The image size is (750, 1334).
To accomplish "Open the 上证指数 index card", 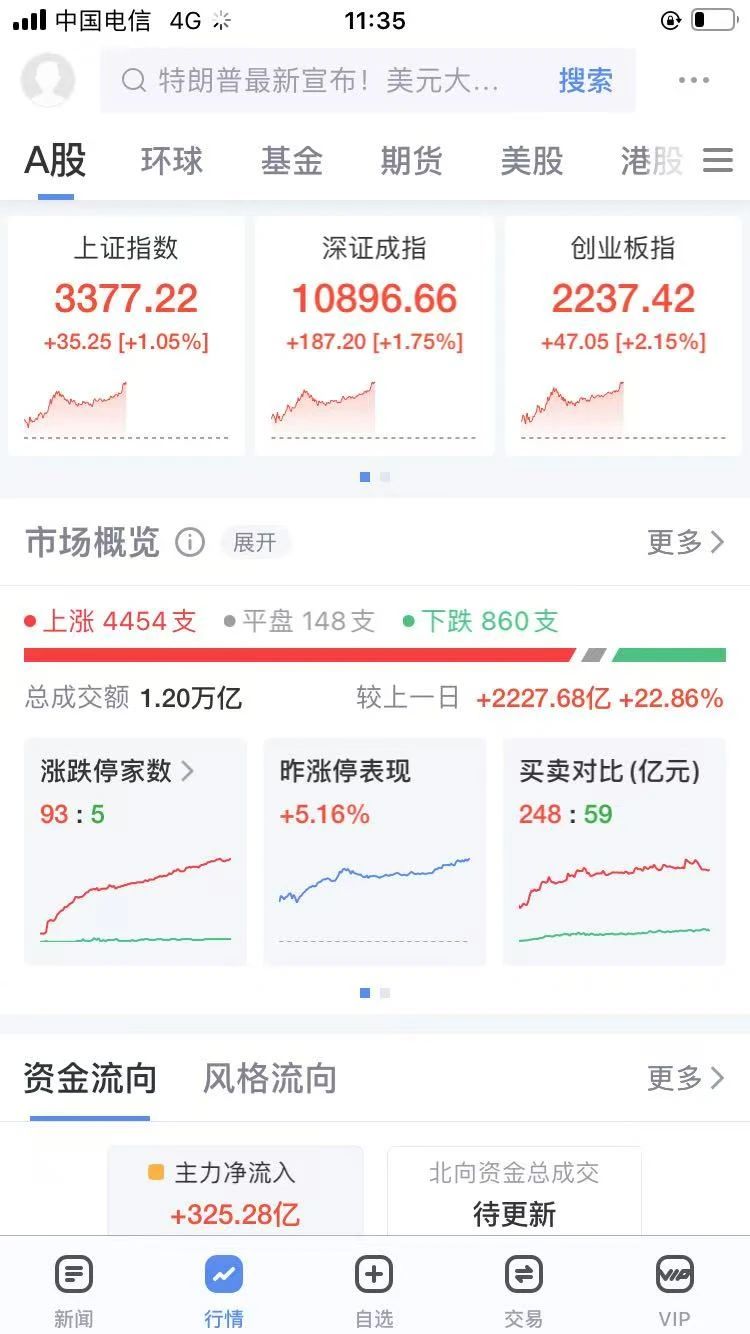I will (x=126, y=336).
